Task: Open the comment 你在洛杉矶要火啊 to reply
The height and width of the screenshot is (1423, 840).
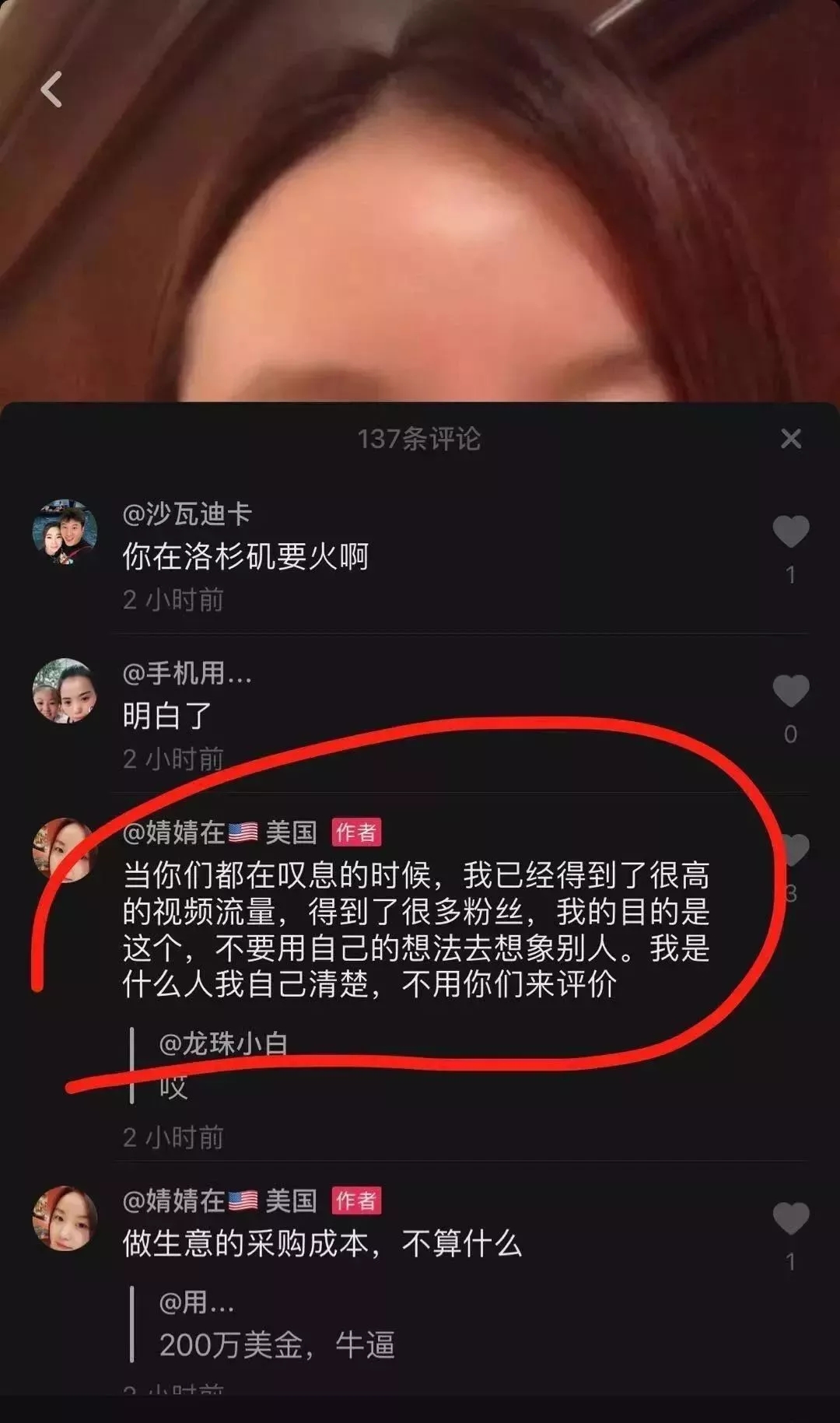Action: tap(245, 557)
